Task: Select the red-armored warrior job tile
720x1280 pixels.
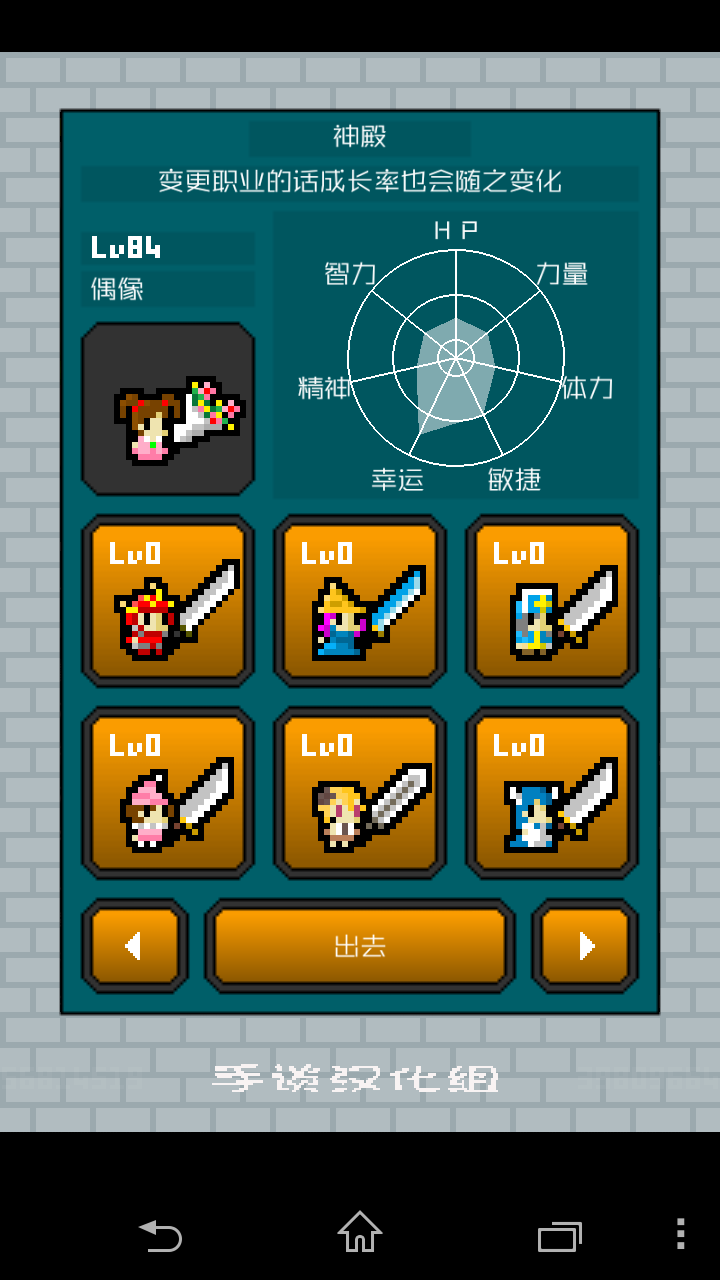Action: click(x=168, y=601)
